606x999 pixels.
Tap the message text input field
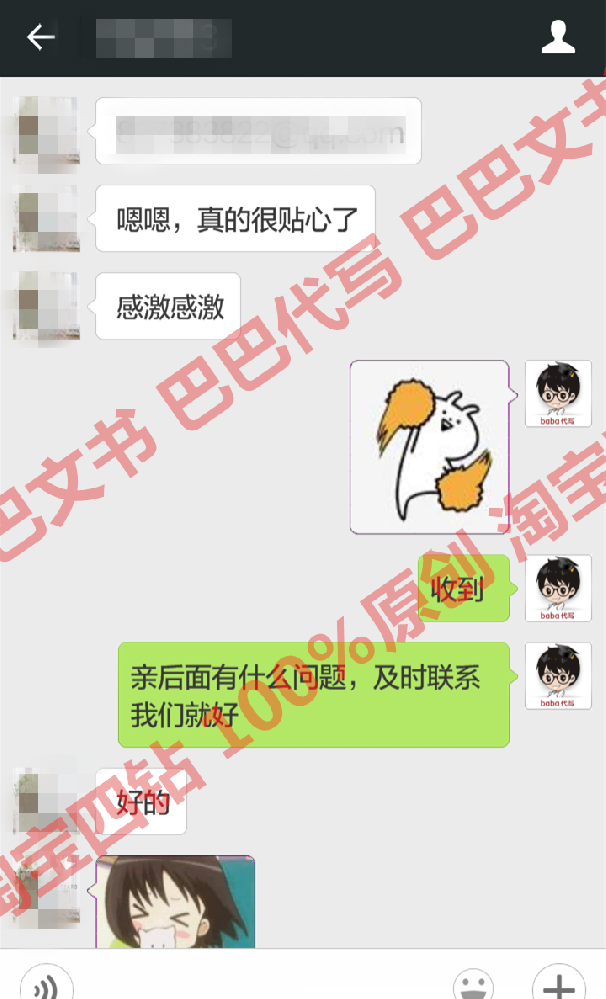[x=260, y=984]
